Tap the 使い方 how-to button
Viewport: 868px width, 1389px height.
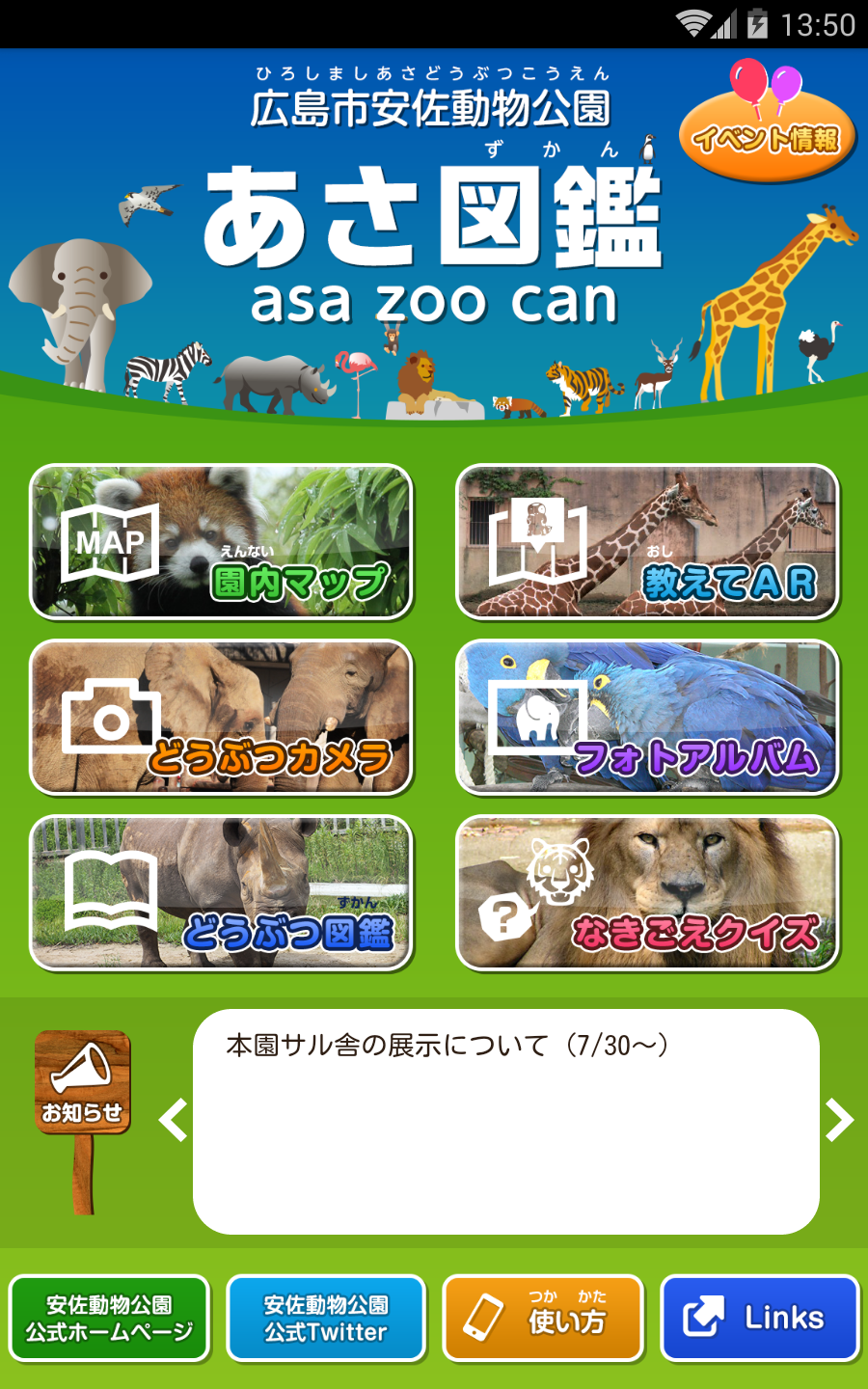point(543,1319)
